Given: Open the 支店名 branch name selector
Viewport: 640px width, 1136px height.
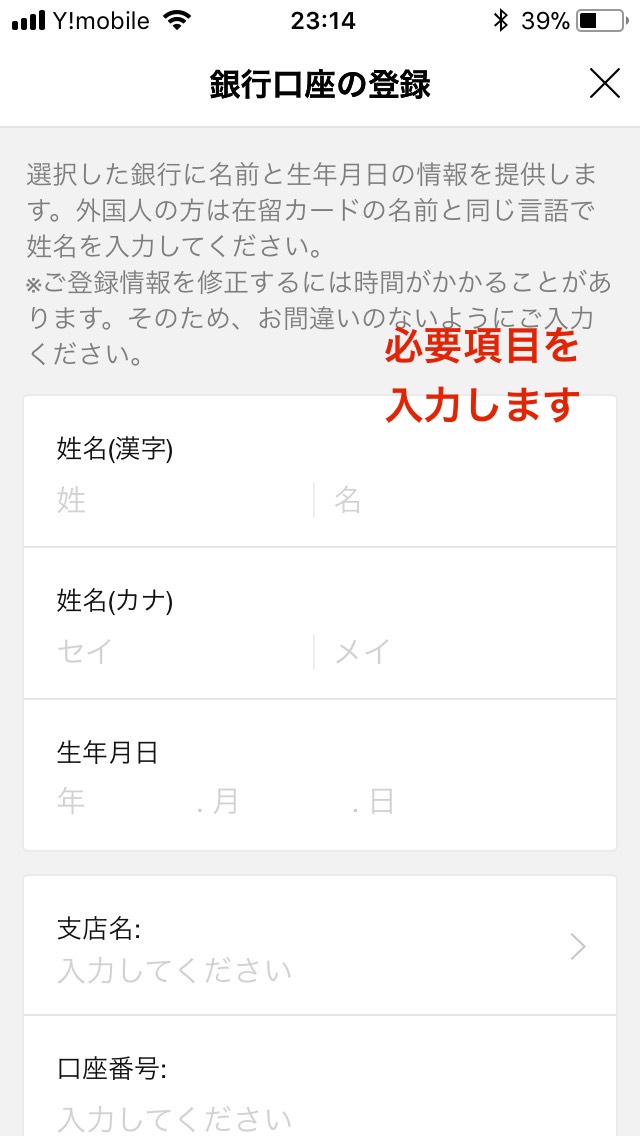Looking at the screenshot, I should pyautogui.click(x=320, y=946).
